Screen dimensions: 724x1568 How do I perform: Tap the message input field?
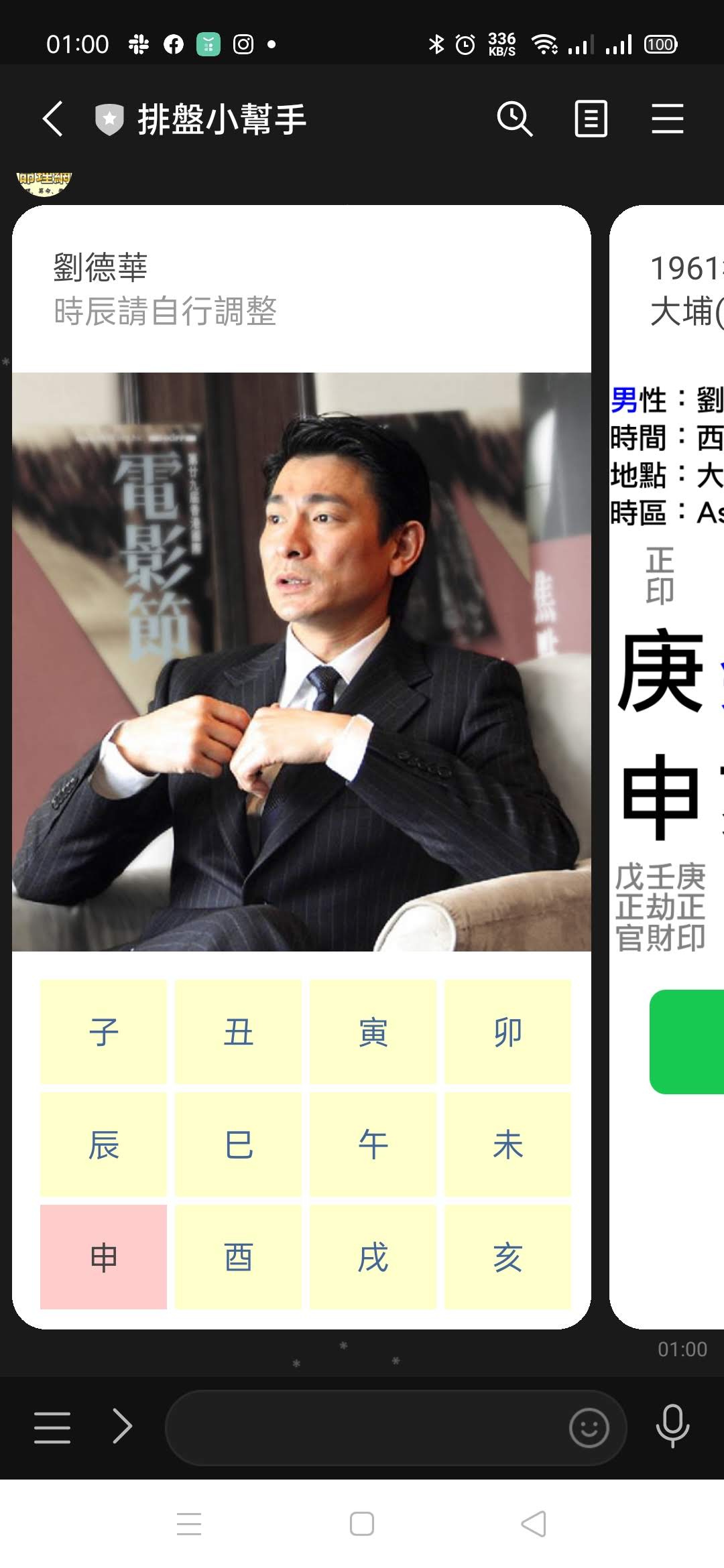pos(362,1428)
